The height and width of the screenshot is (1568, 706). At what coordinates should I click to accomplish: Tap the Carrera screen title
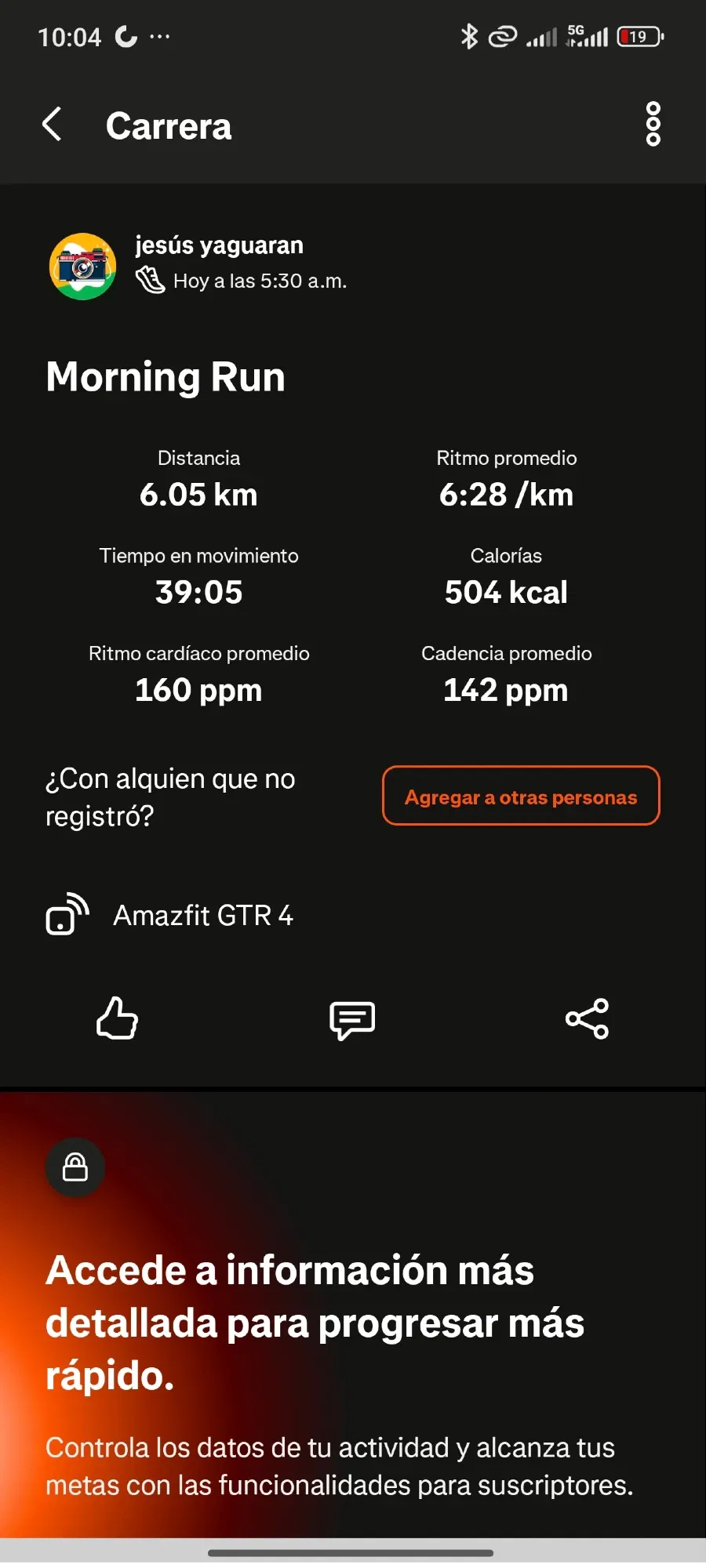pyautogui.click(x=169, y=125)
